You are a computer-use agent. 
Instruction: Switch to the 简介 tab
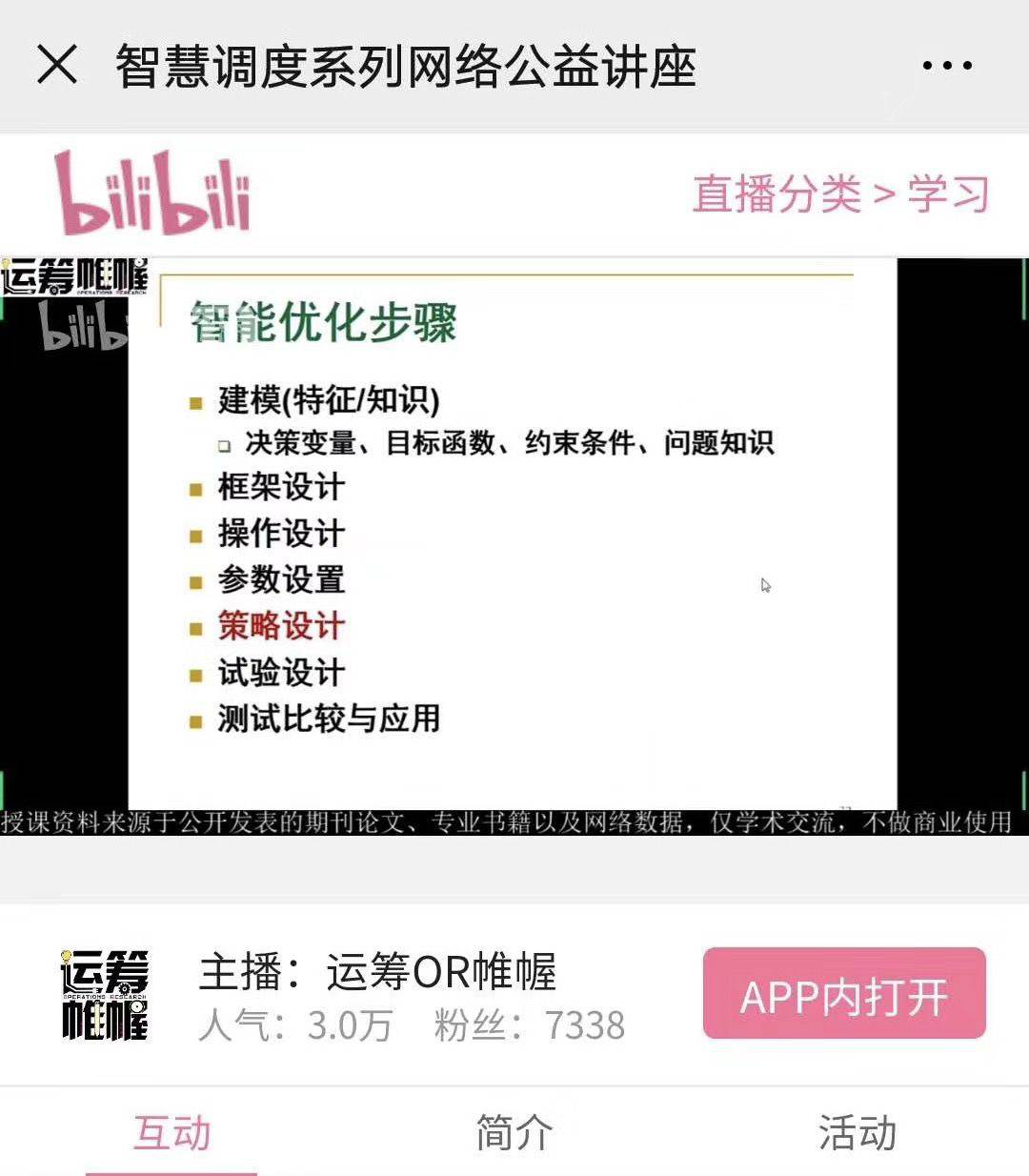pos(514,1133)
